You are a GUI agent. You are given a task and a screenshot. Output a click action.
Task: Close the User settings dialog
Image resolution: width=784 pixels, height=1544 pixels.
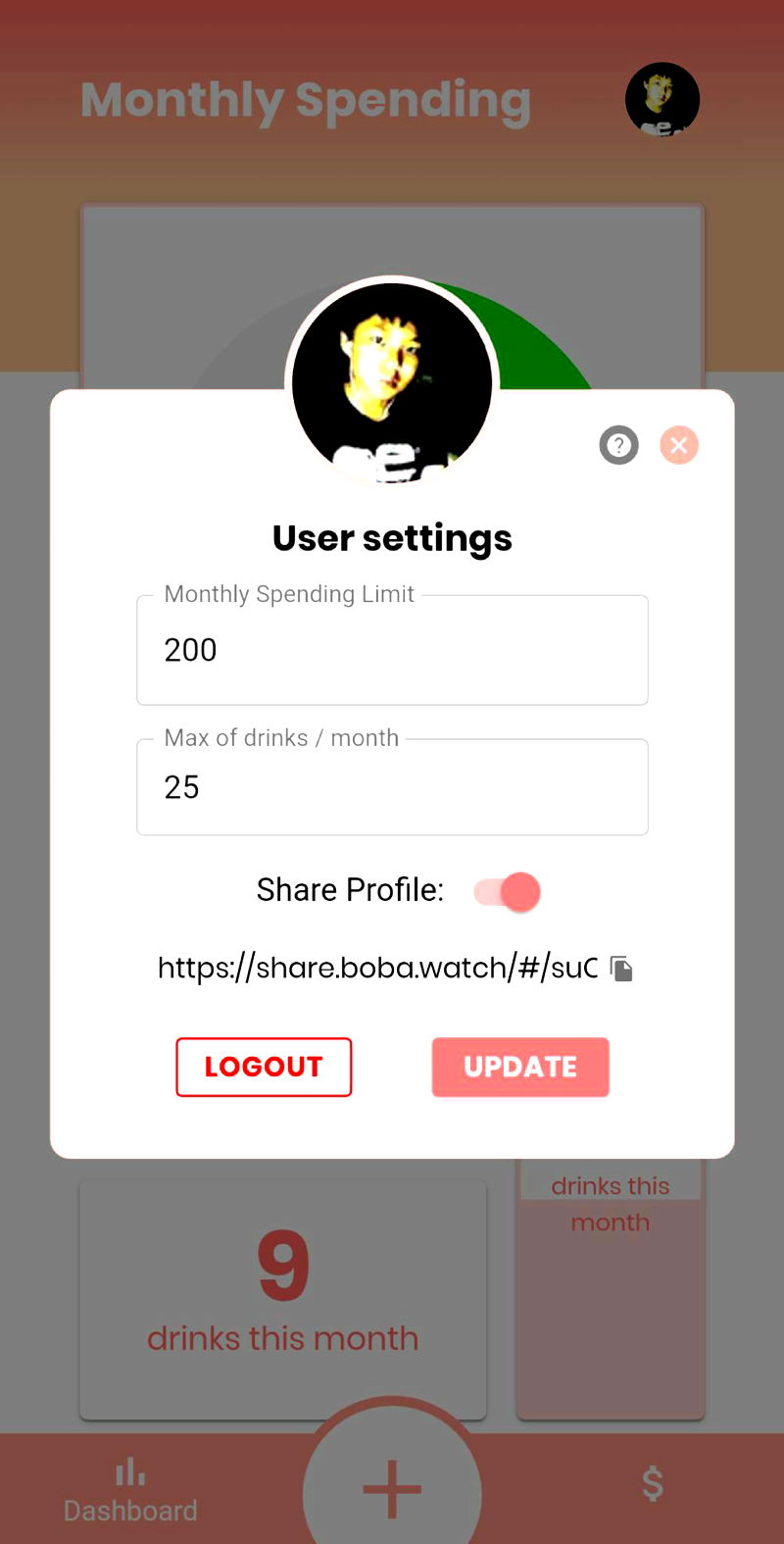point(678,445)
